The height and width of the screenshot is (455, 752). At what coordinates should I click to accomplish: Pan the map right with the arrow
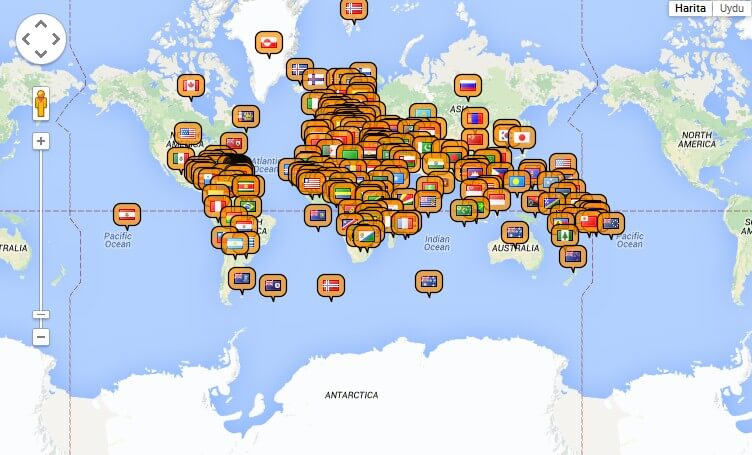[56, 39]
